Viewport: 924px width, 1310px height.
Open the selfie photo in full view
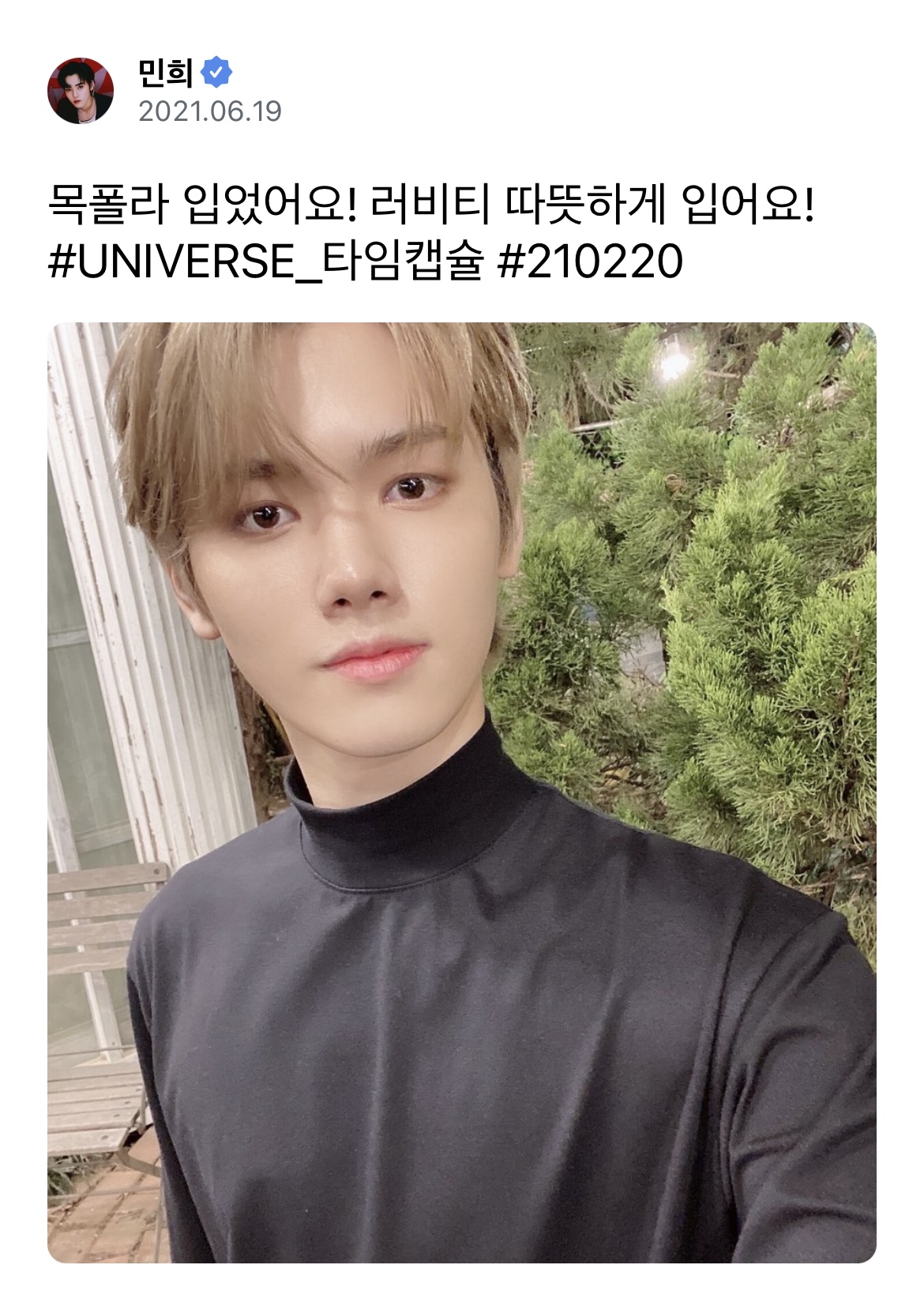click(462, 790)
